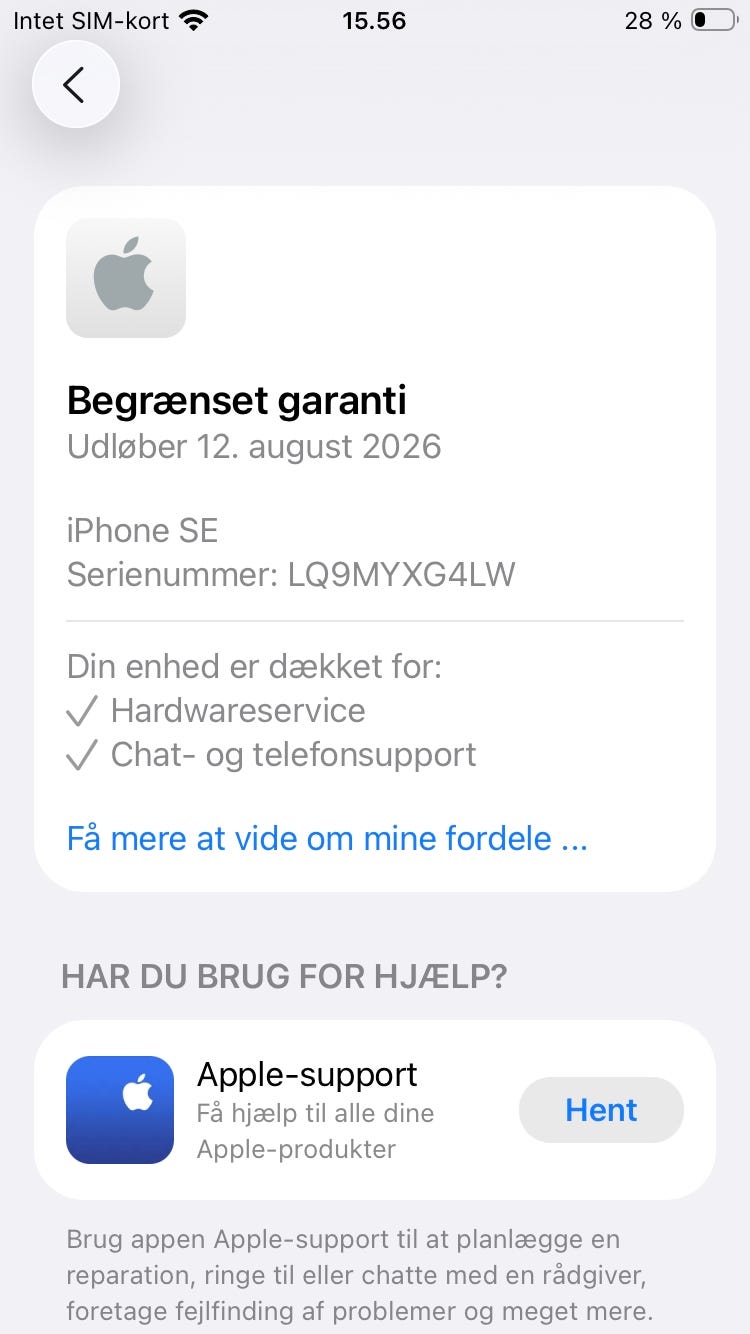Select the Begrænset garanti heading
This screenshot has height=1334, width=750.
[236, 399]
